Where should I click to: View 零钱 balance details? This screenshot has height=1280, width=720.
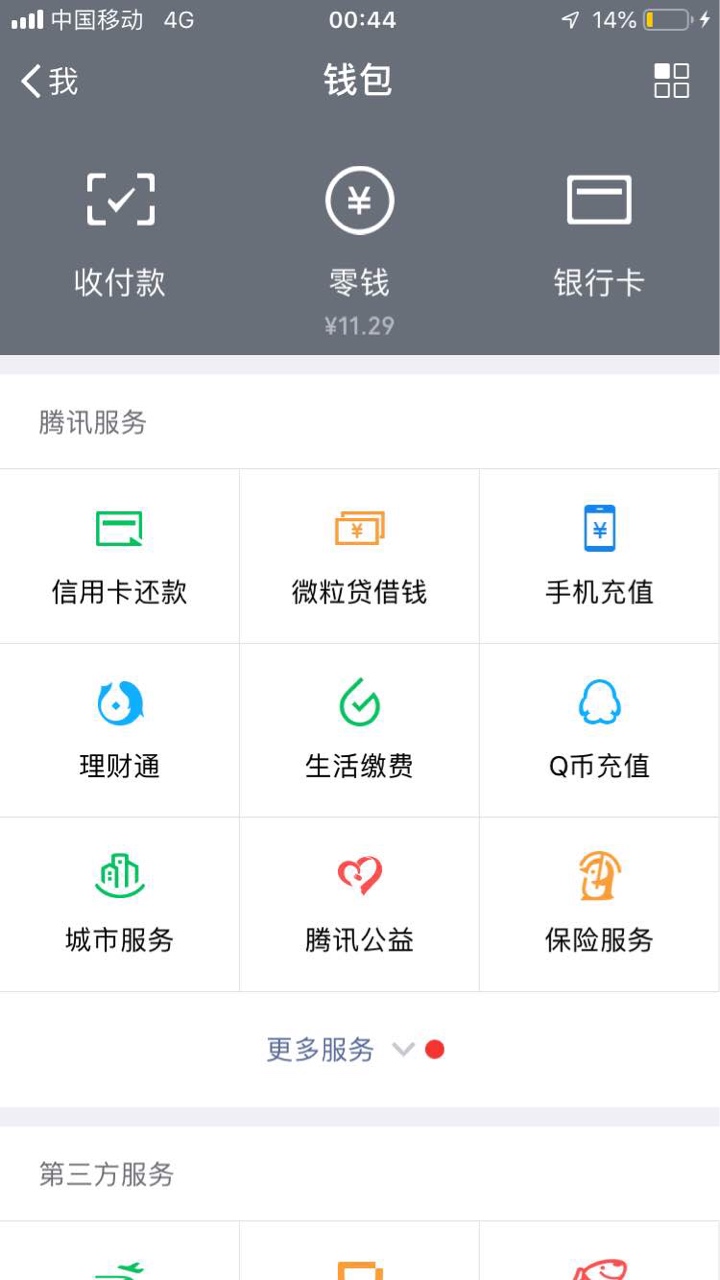tap(360, 252)
